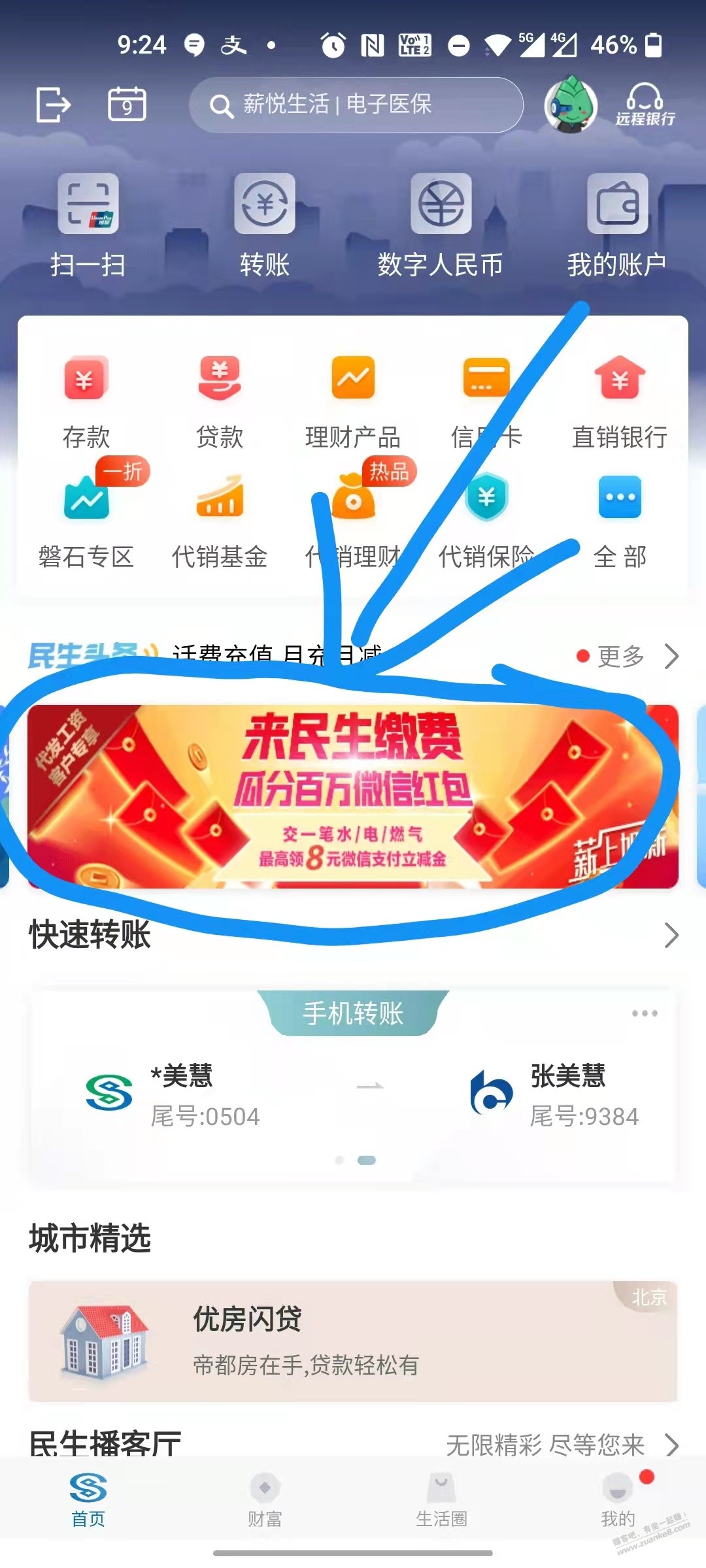706x1568 pixels.
Task: Open the 来民生缴费 red packet banner
Action: coord(353,796)
